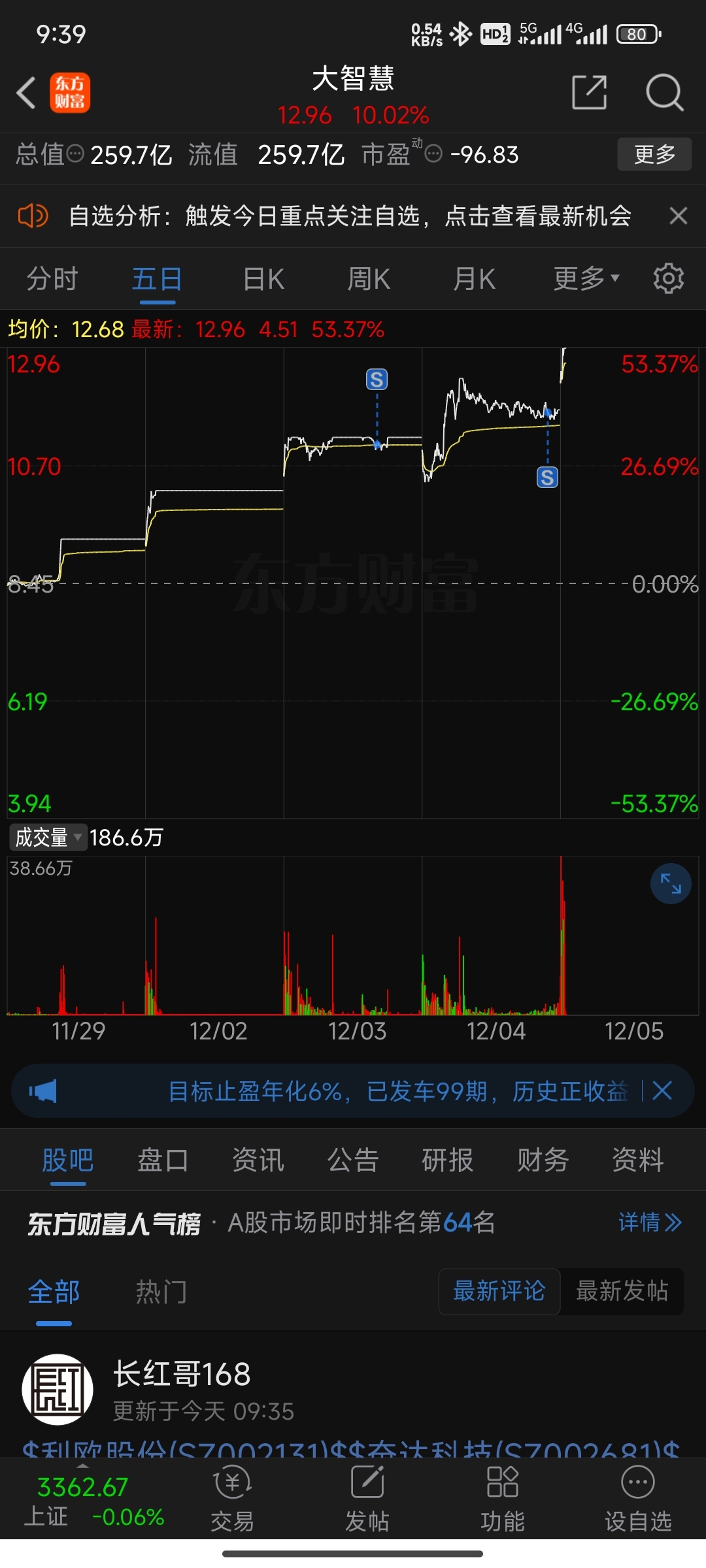Close the 目标止盈年化6% promo banner
The height and width of the screenshot is (1568, 706).
point(662,1090)
